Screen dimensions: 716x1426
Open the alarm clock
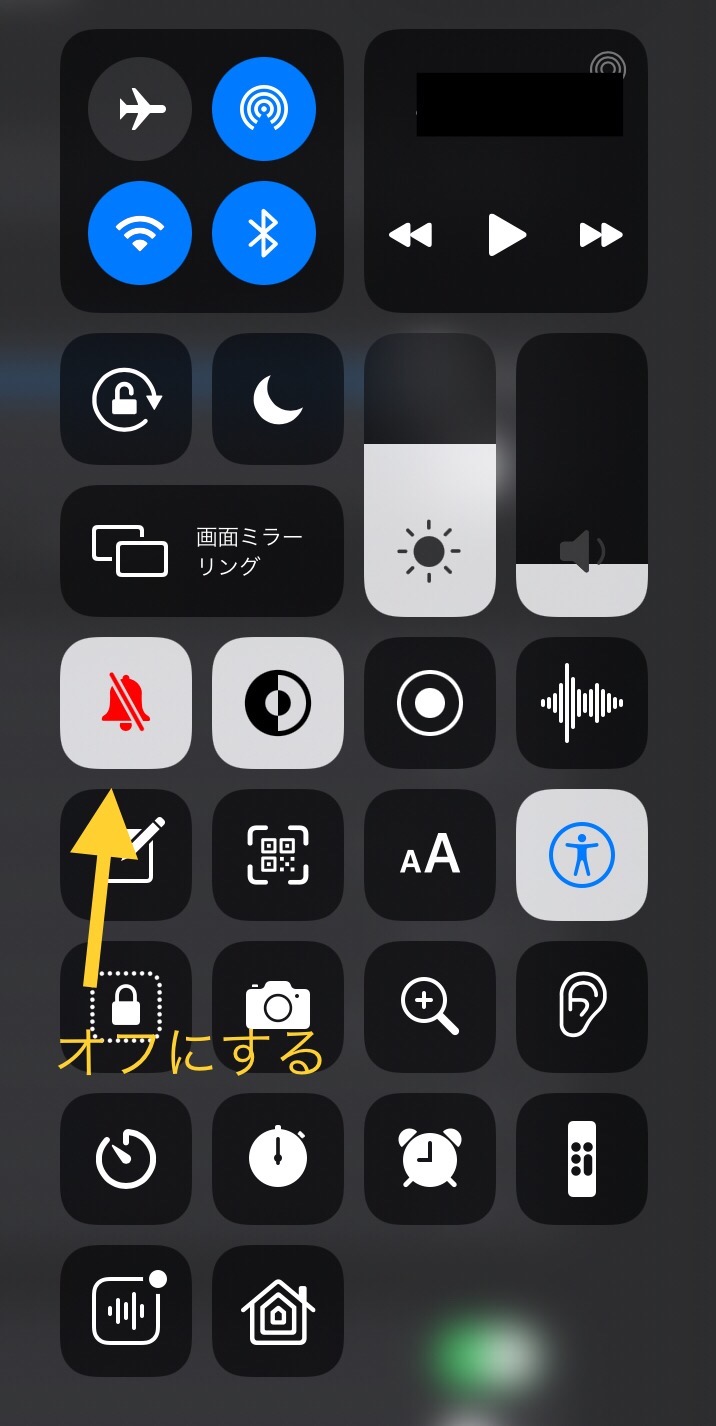pos(430,1159)
